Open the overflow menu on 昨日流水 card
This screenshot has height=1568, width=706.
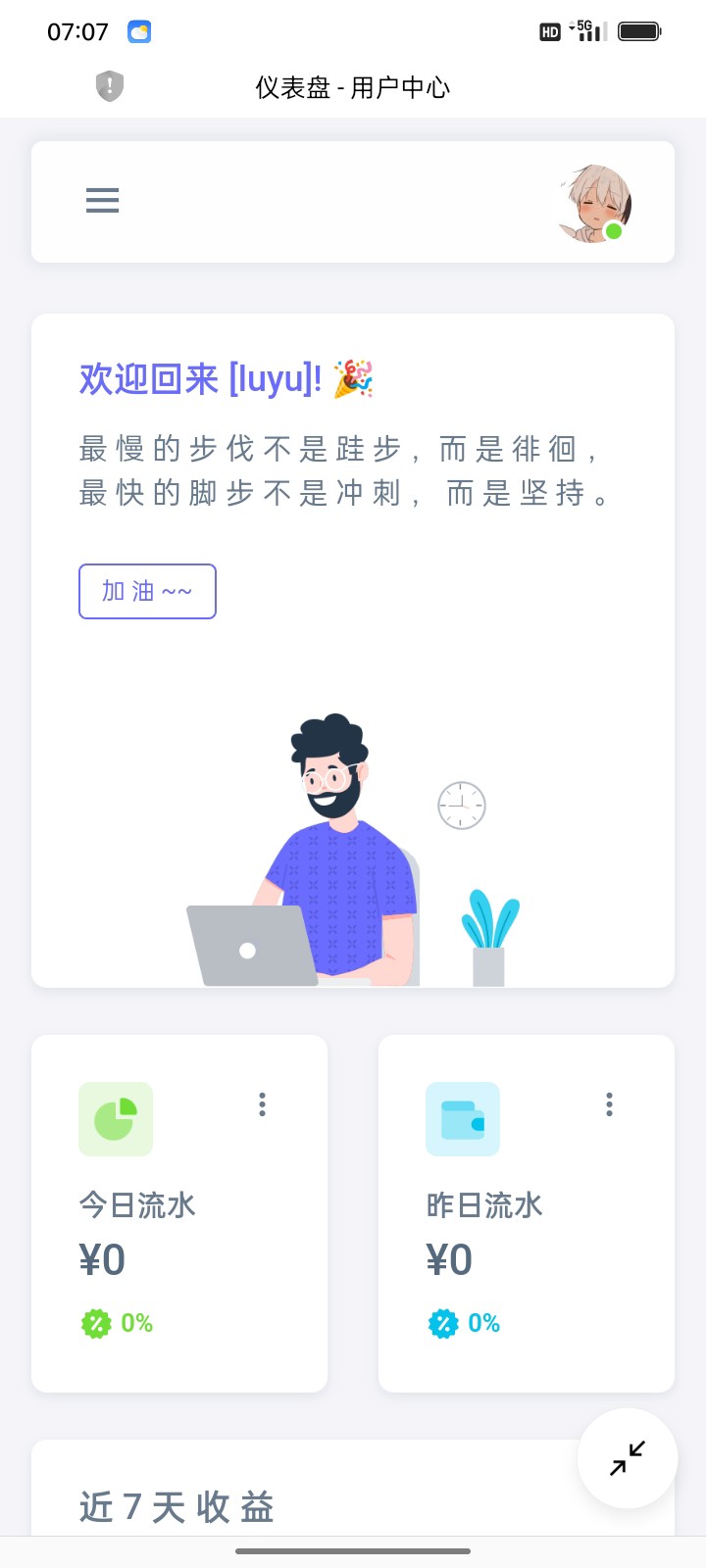click(x=609, y=1104)
